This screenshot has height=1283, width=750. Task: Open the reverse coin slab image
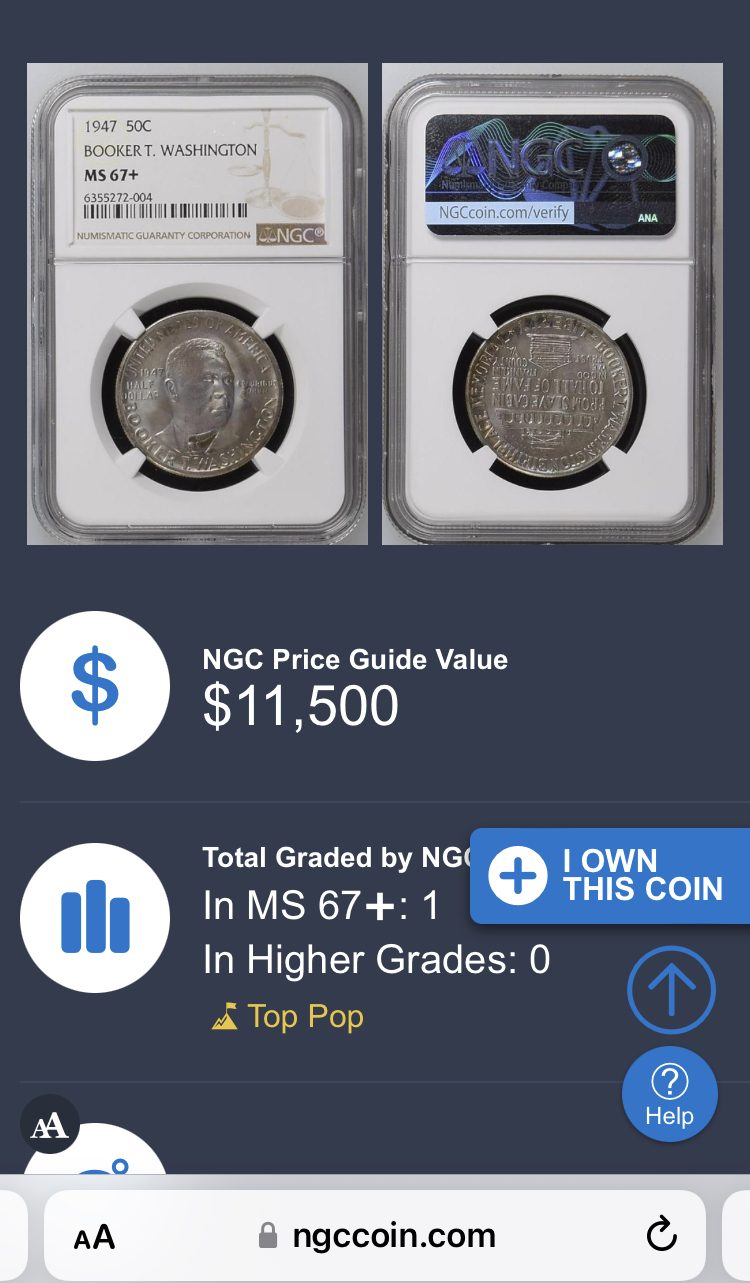552,304
